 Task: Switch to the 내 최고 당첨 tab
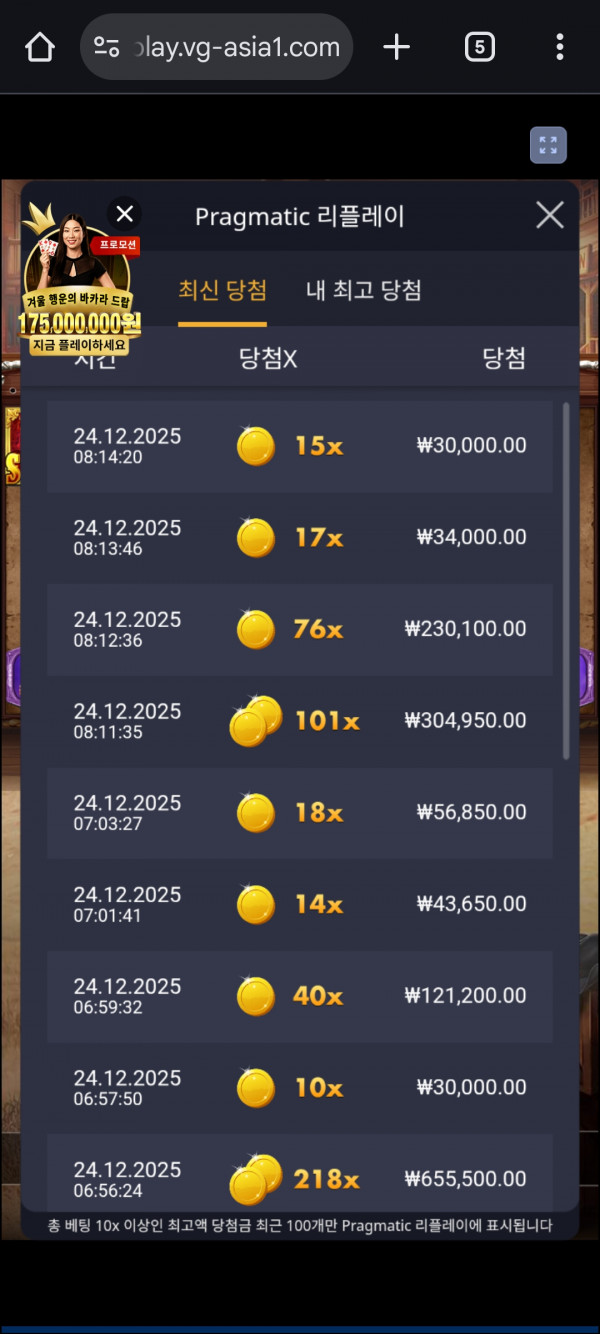pyautogui.click(x=363, y=291)
